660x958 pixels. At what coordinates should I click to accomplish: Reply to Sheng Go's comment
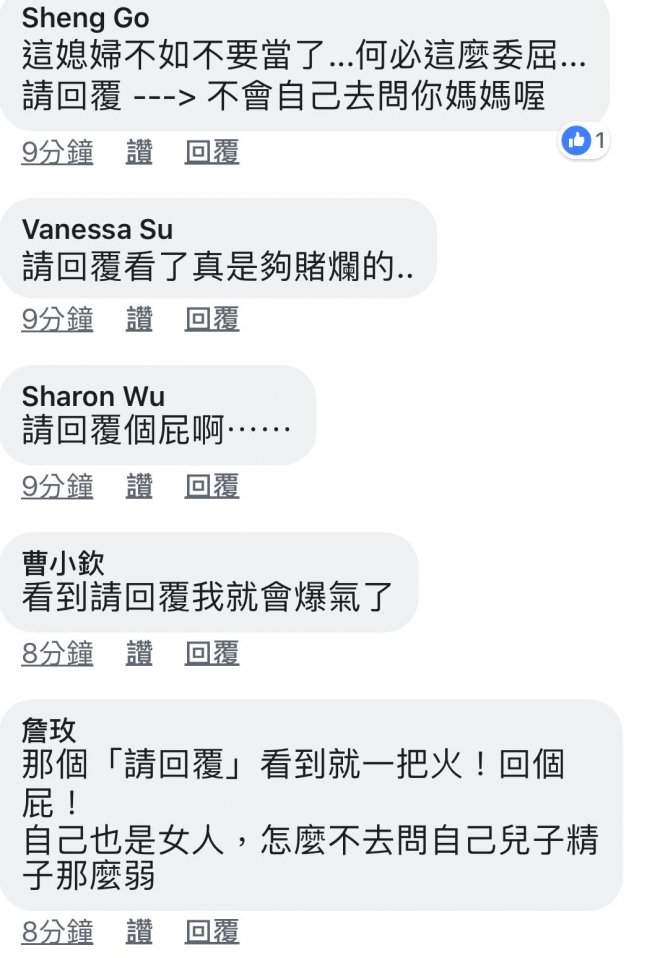(x=212, y=153)
